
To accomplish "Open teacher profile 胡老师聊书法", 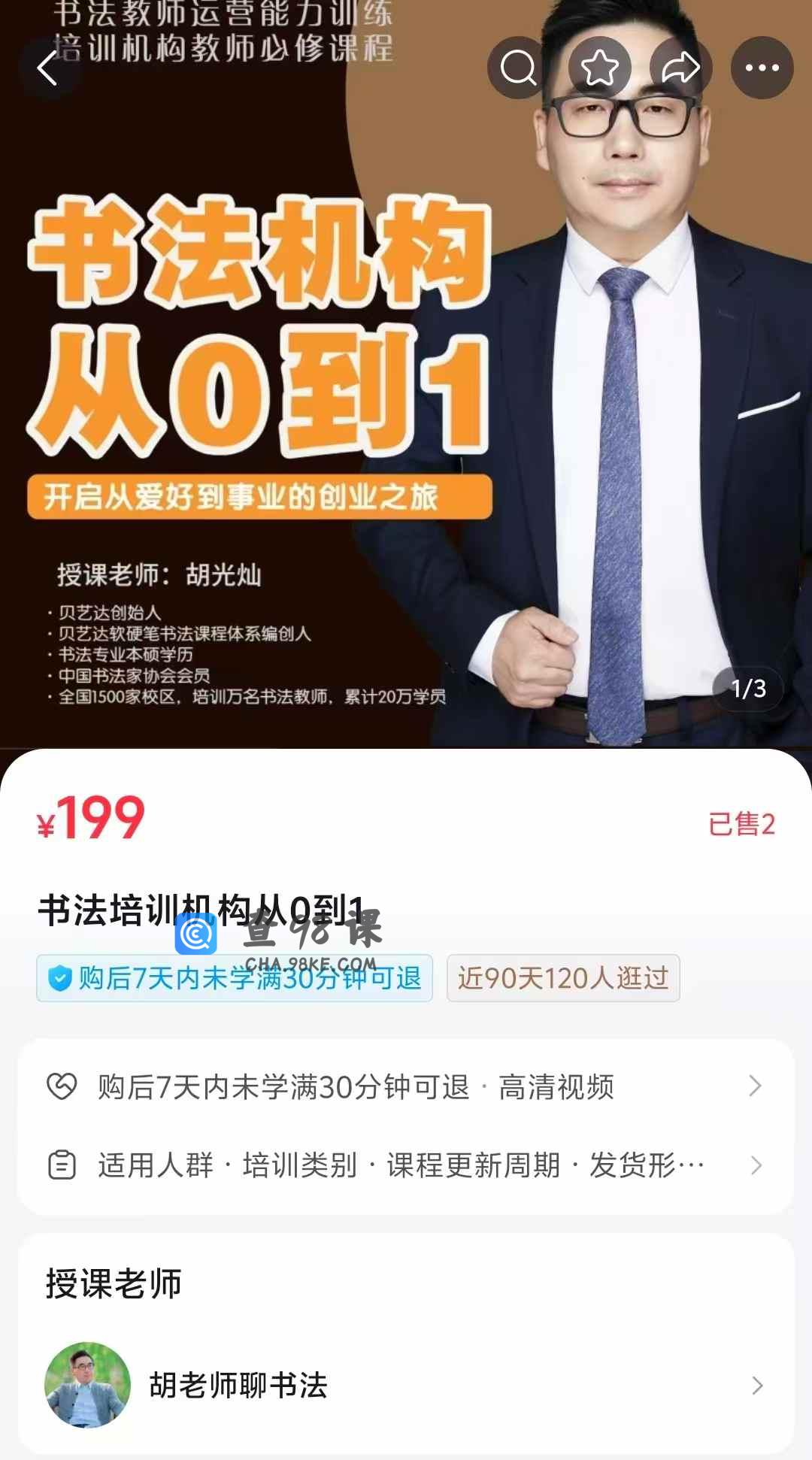I will pos(406,1385).
